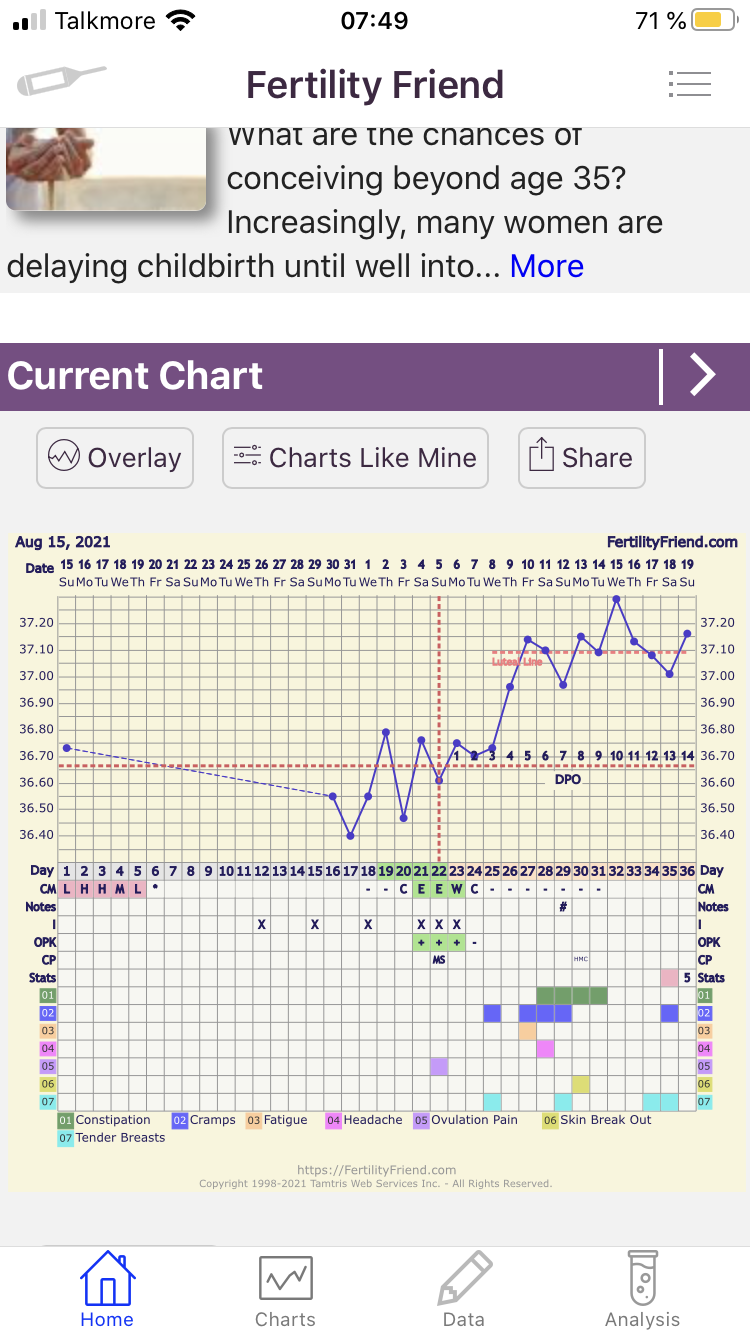750x1334 pixels.
Task: Share the current chart
Action: (x=581, y=458)
